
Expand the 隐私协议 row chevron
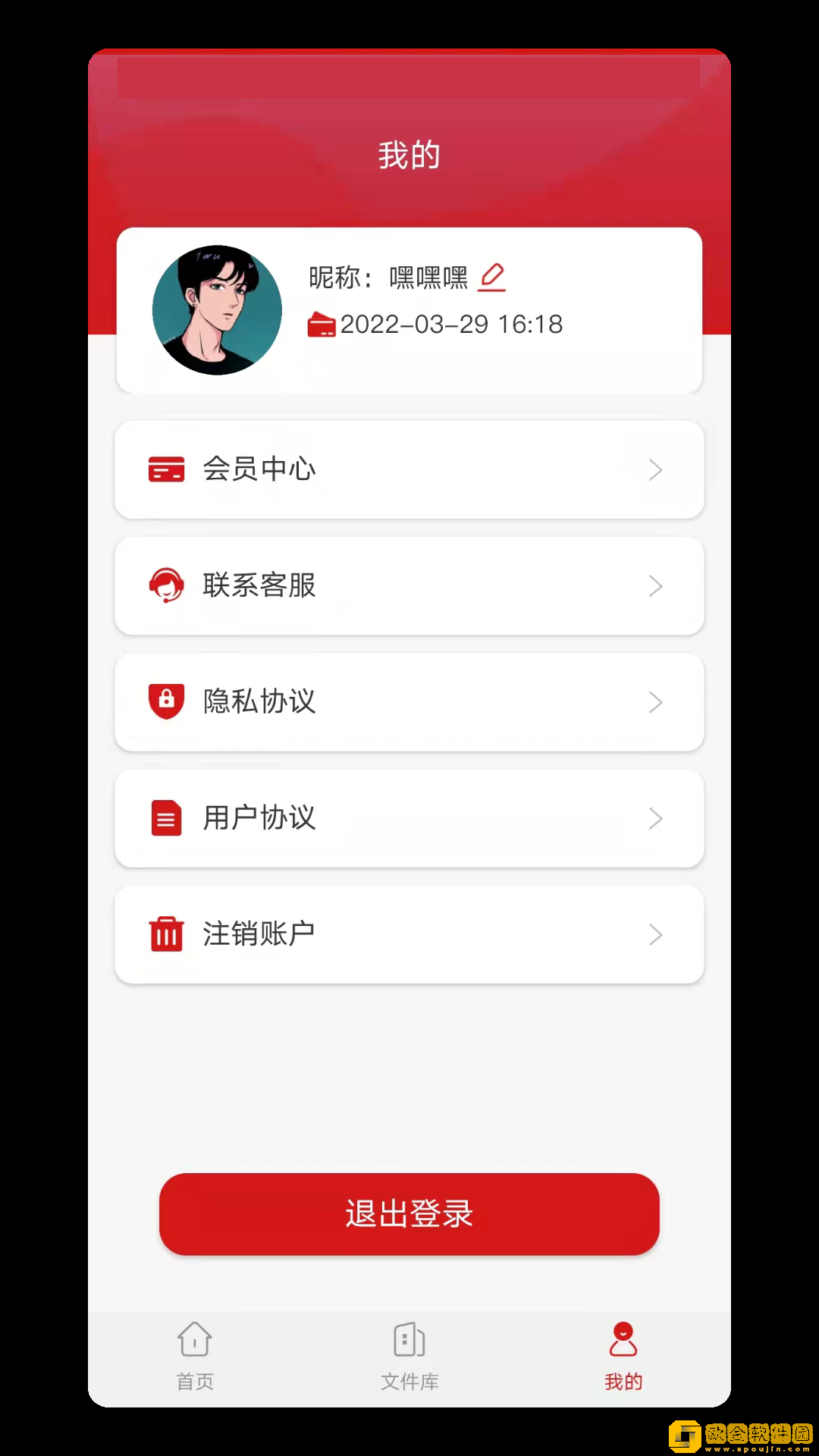[655, 701]
